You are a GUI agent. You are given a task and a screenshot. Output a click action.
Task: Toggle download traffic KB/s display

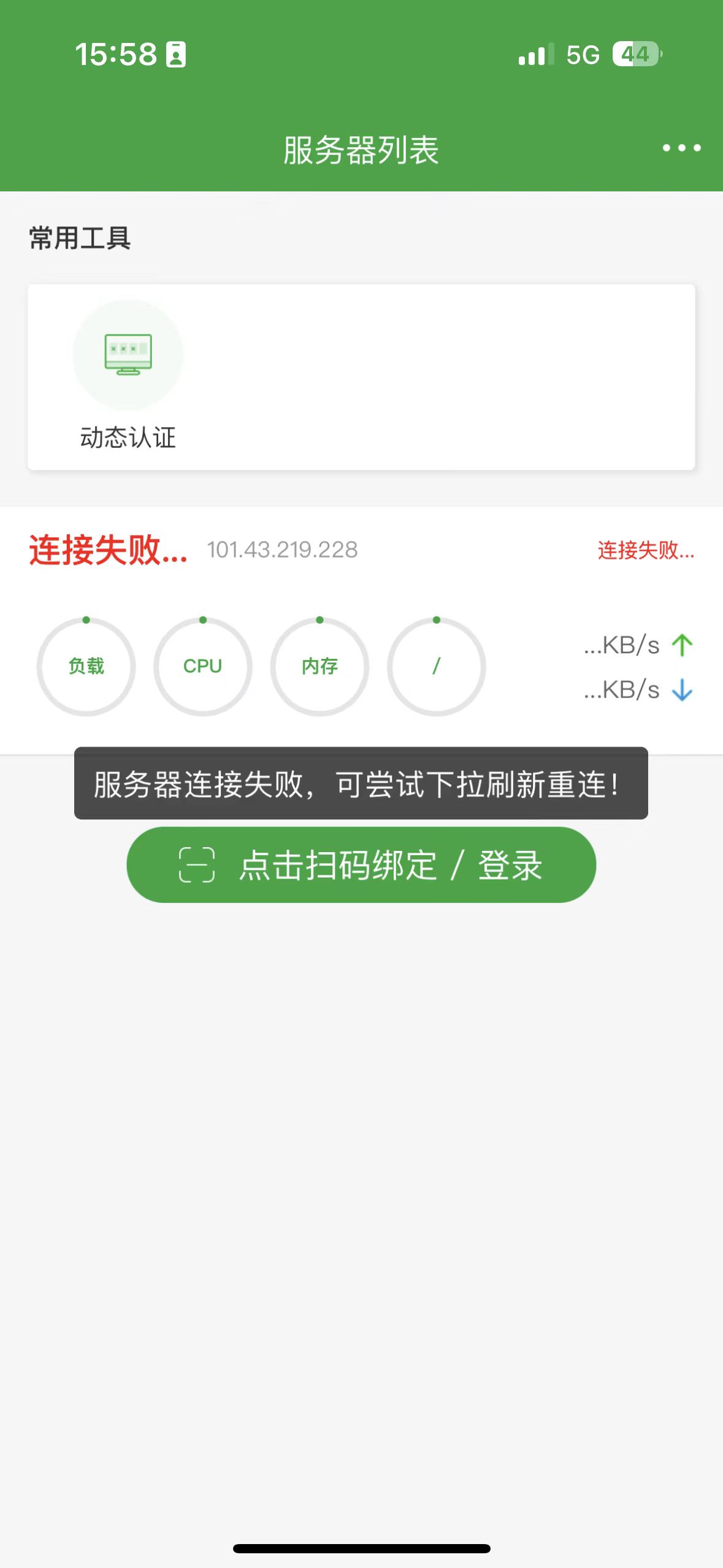pos(621,690)
